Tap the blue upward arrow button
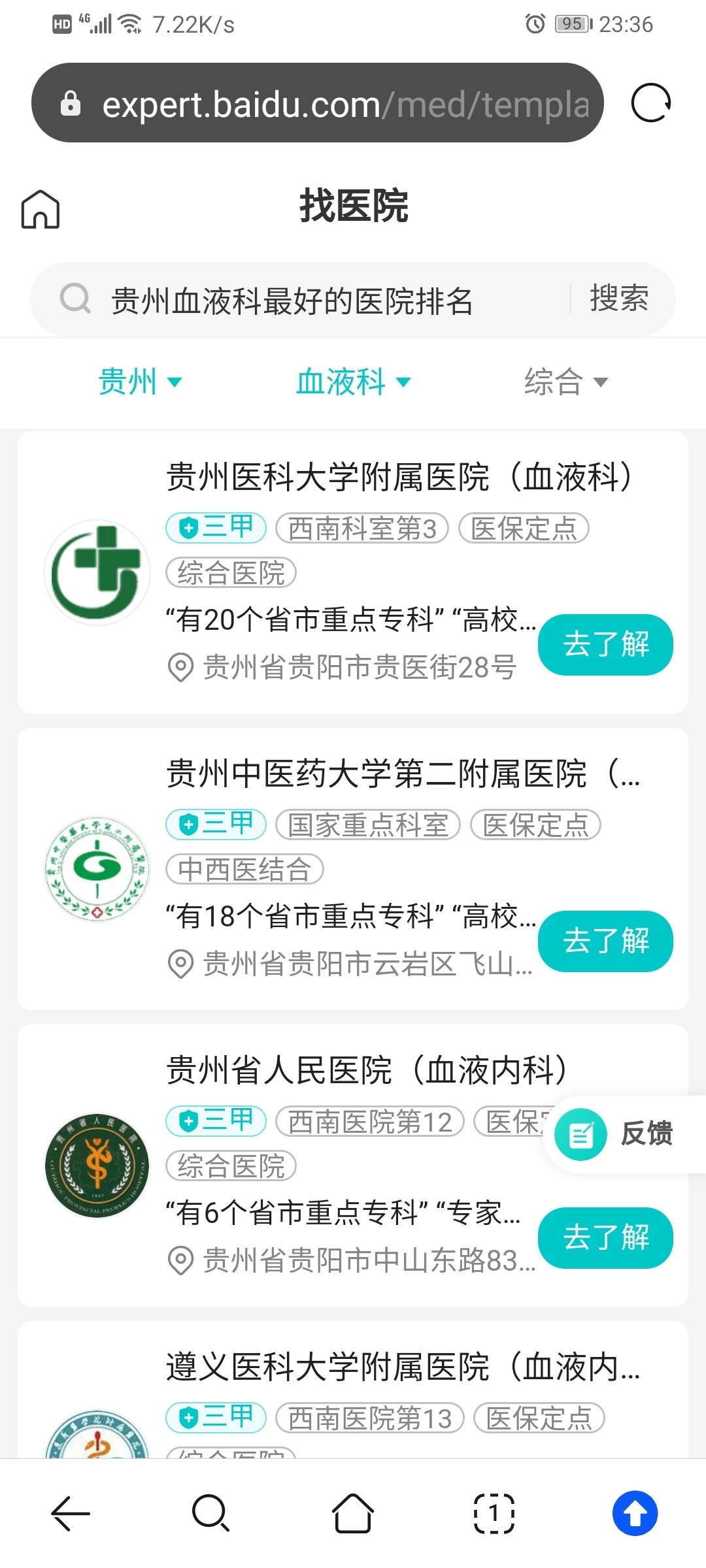Screen dimensions: 706x1568 [x=635, y=1513]
